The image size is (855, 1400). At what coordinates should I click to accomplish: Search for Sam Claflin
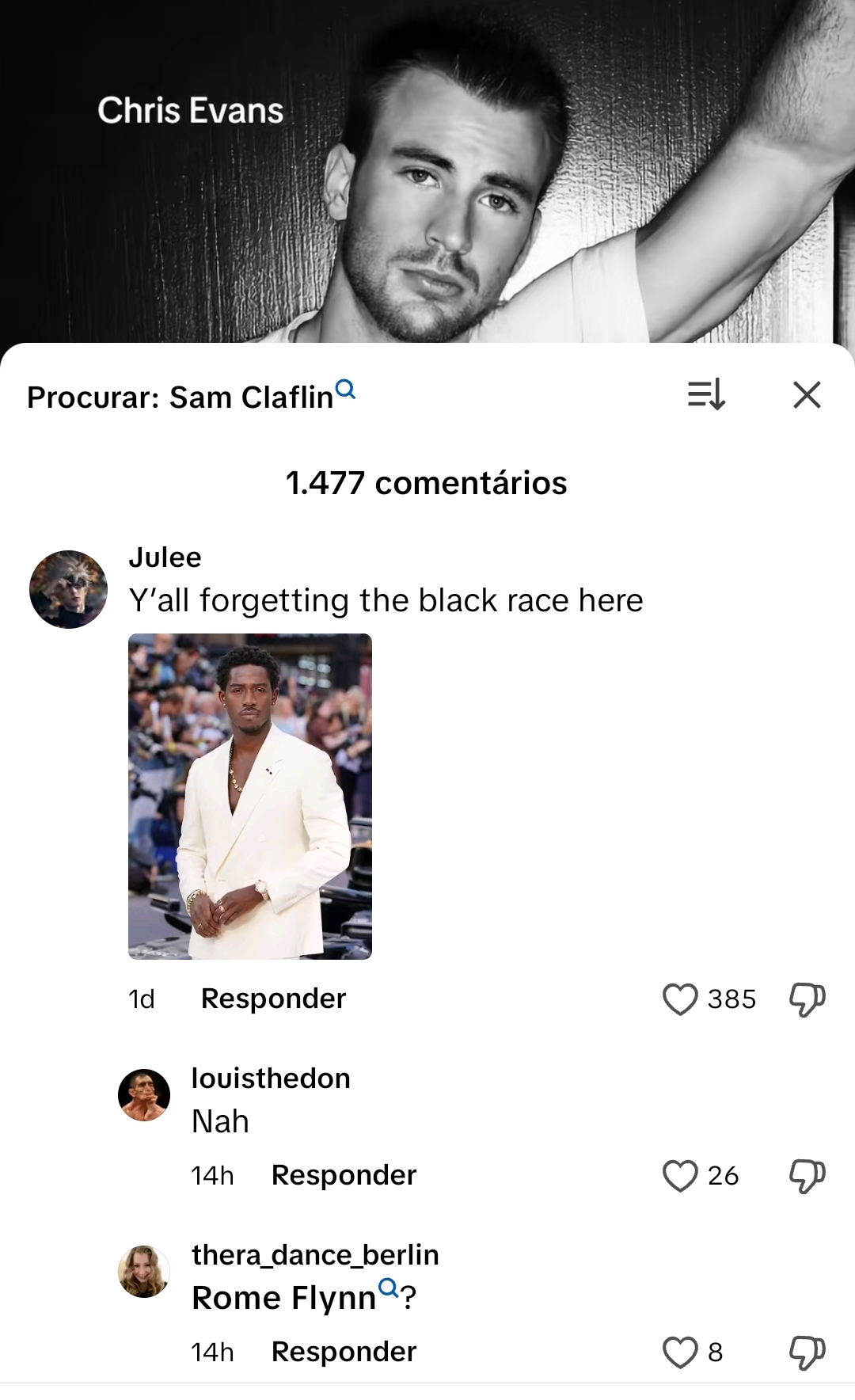pyautogui.click(x=192, y=397)
